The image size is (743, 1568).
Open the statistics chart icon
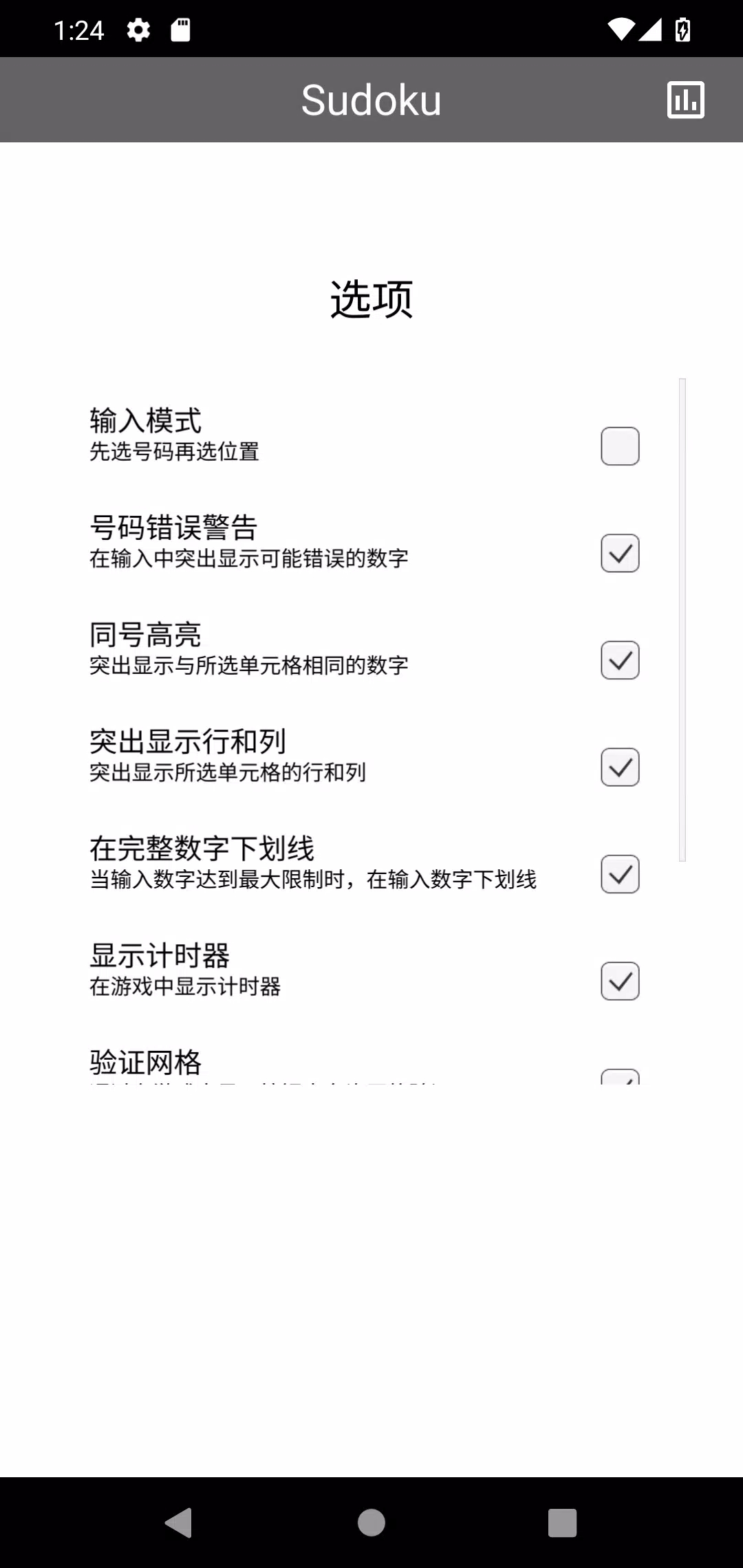click(685, 100)
